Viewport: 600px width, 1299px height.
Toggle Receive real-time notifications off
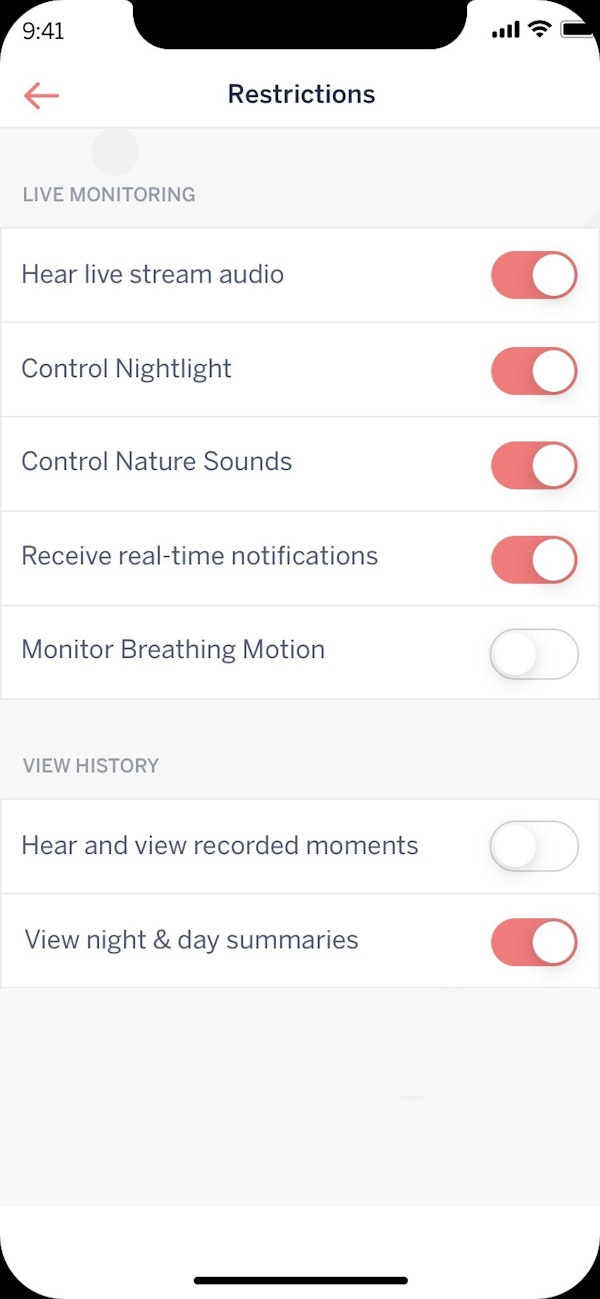coord(534,558)
